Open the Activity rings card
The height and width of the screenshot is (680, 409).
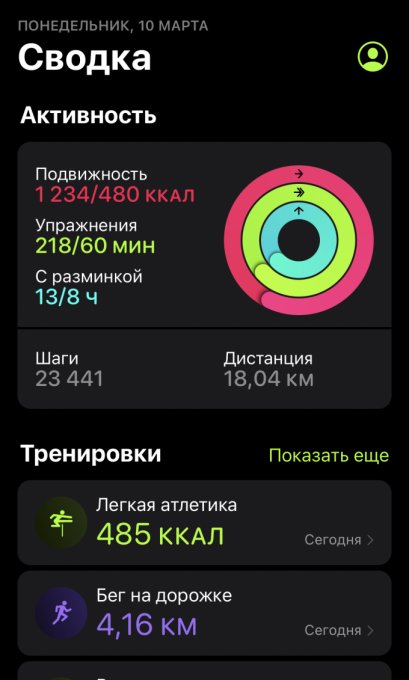pyautogui.click(x=204, y=275)
